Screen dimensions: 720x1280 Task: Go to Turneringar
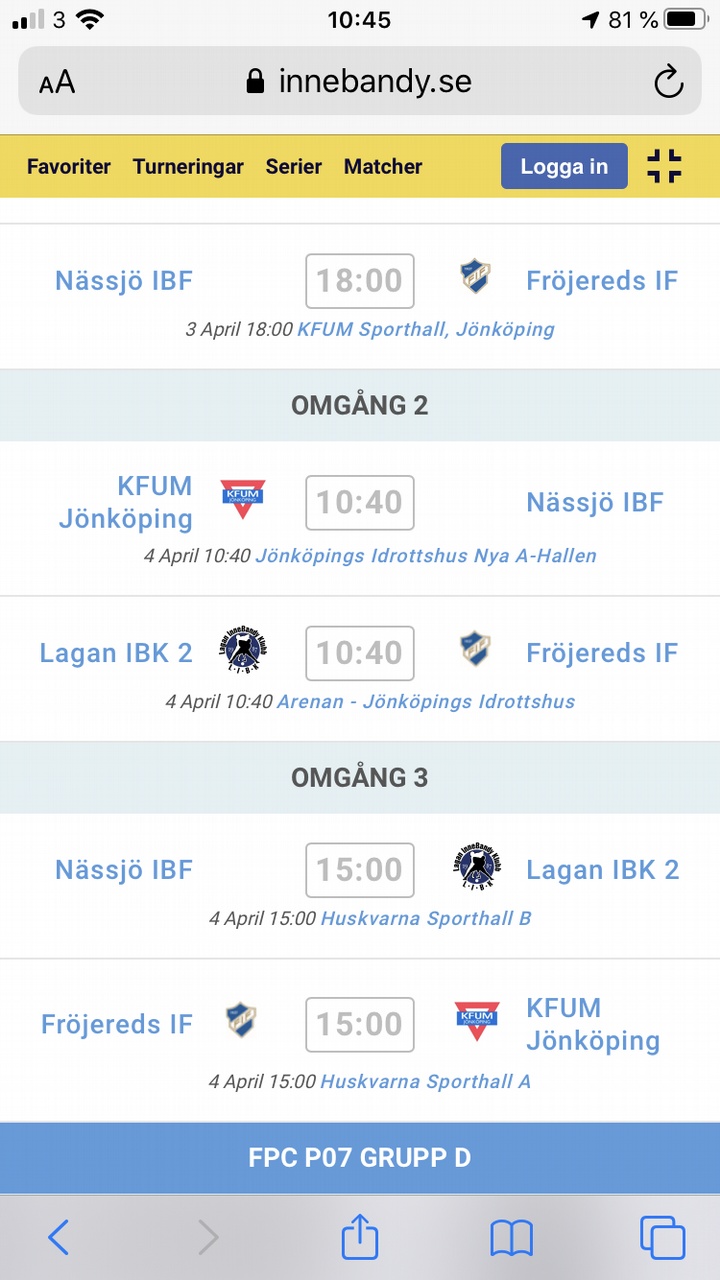pos(188,167)
